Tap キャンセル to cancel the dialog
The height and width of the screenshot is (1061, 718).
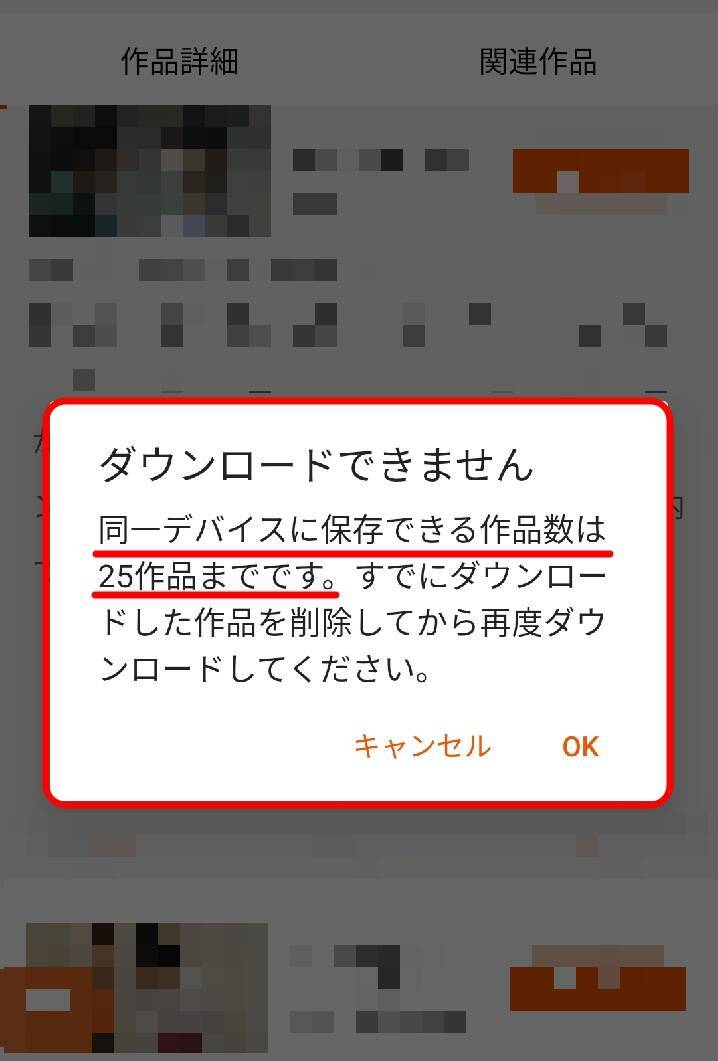point(422,746)
